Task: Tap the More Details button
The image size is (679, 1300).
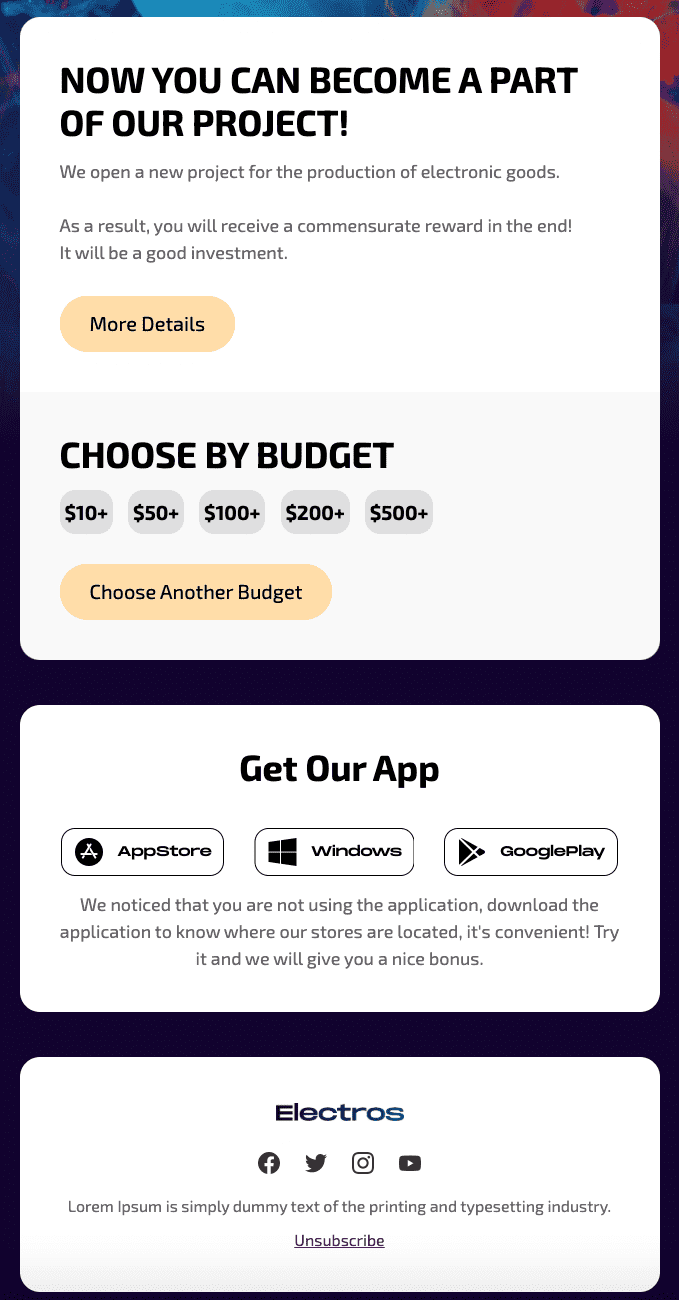Action: point(147,324)
